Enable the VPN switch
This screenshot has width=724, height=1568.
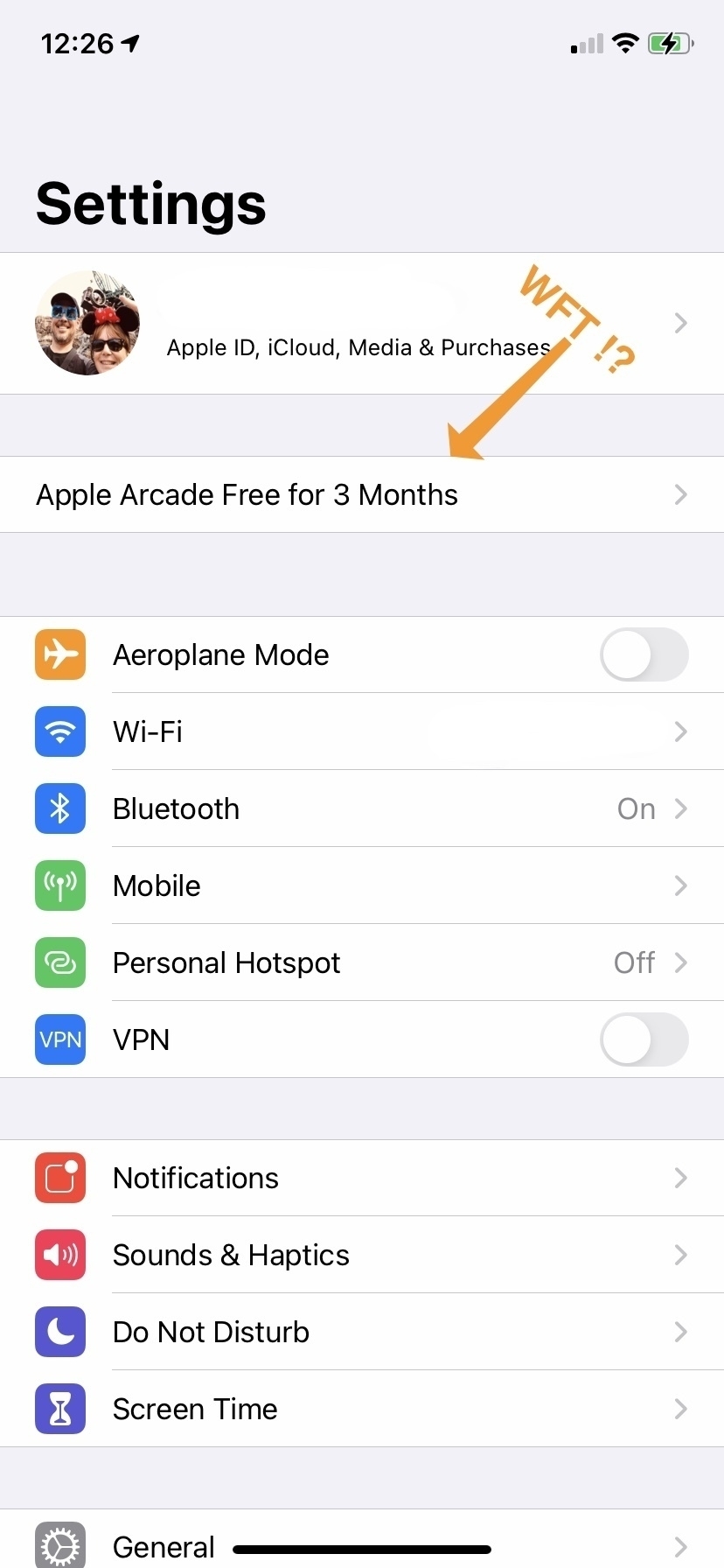[x=644, y=1039]
